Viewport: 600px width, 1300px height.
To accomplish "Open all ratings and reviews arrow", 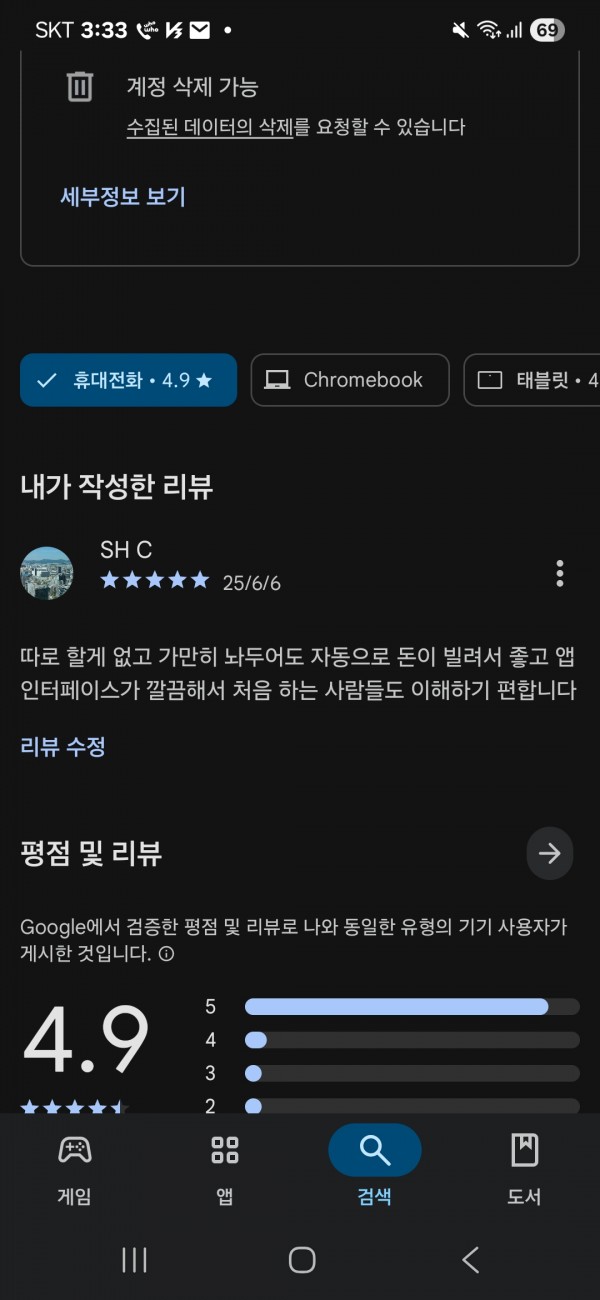I will [549, 853].
